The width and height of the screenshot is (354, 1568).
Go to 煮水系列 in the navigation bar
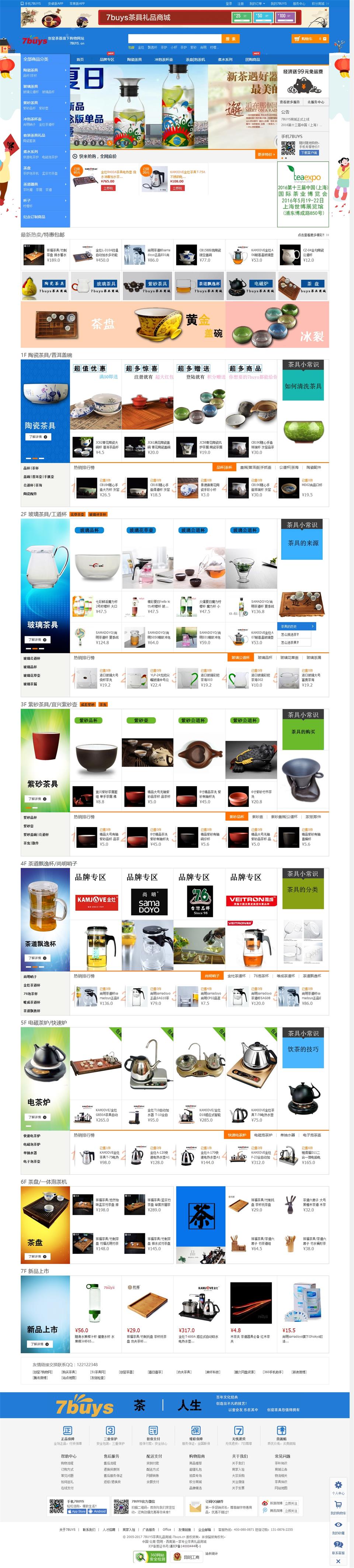tap(225, 60)
